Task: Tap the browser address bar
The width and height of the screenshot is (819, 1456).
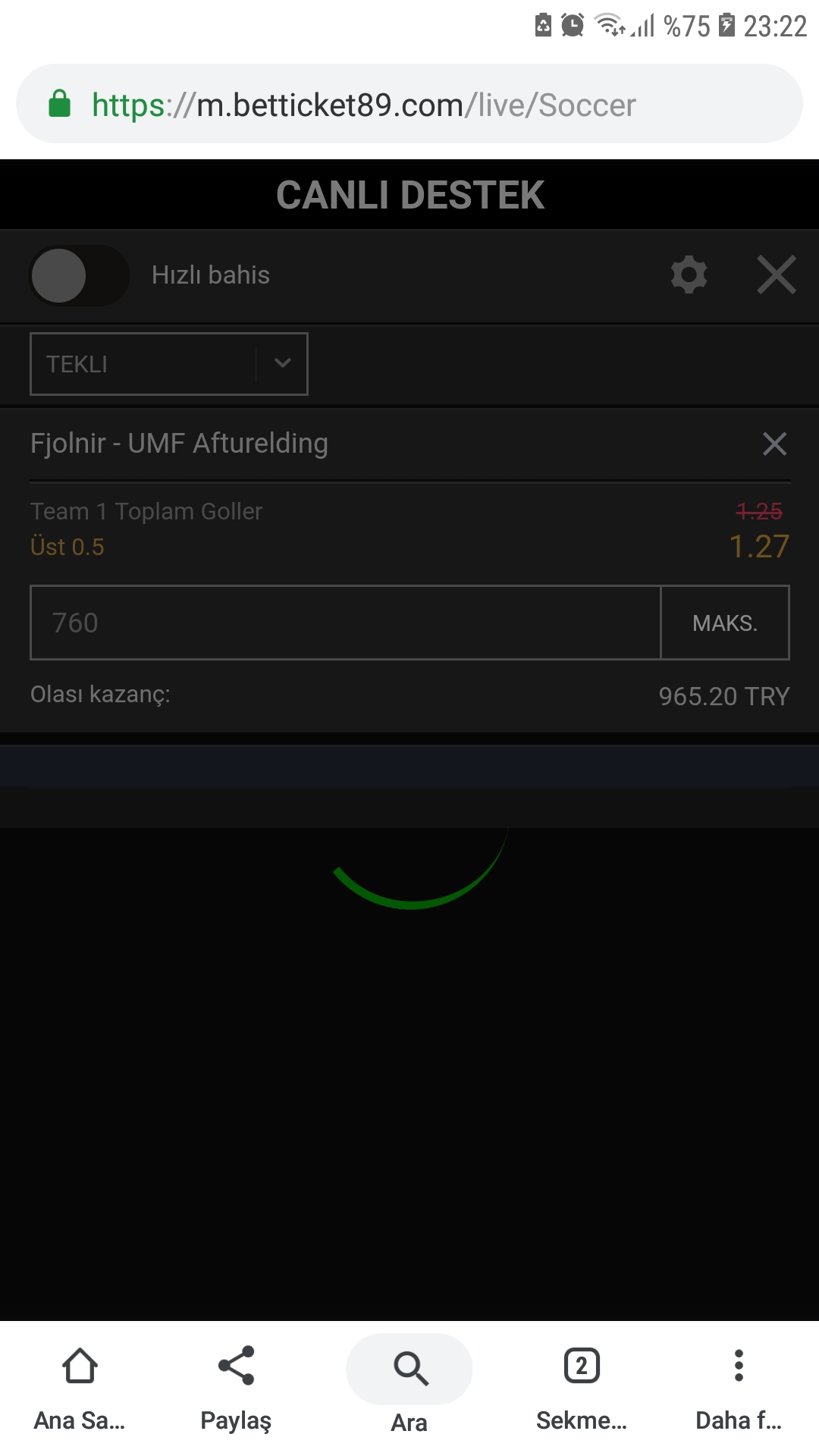Action: (x=409, y=104)
